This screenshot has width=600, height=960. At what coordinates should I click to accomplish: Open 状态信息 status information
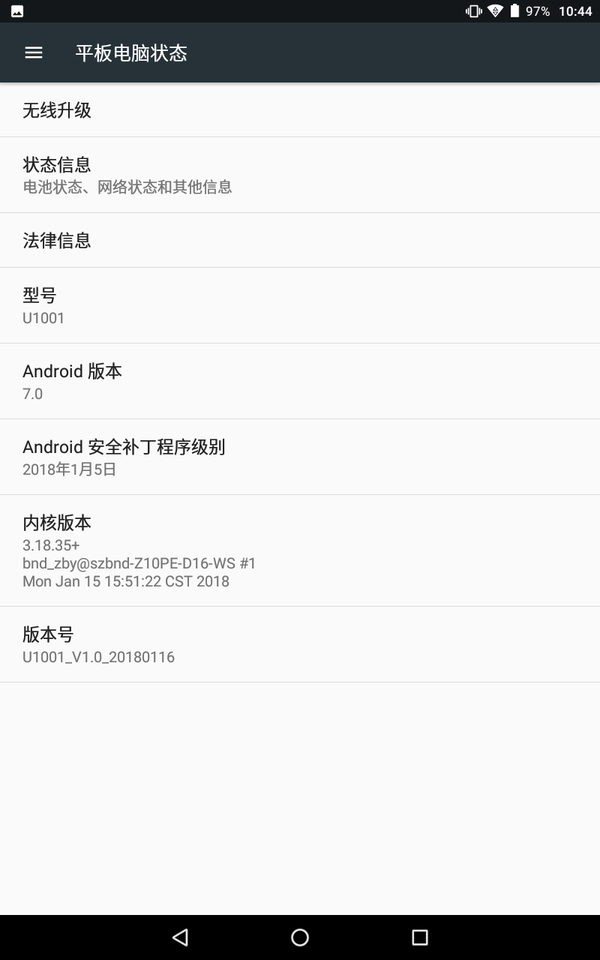click(x=300, y=175)
